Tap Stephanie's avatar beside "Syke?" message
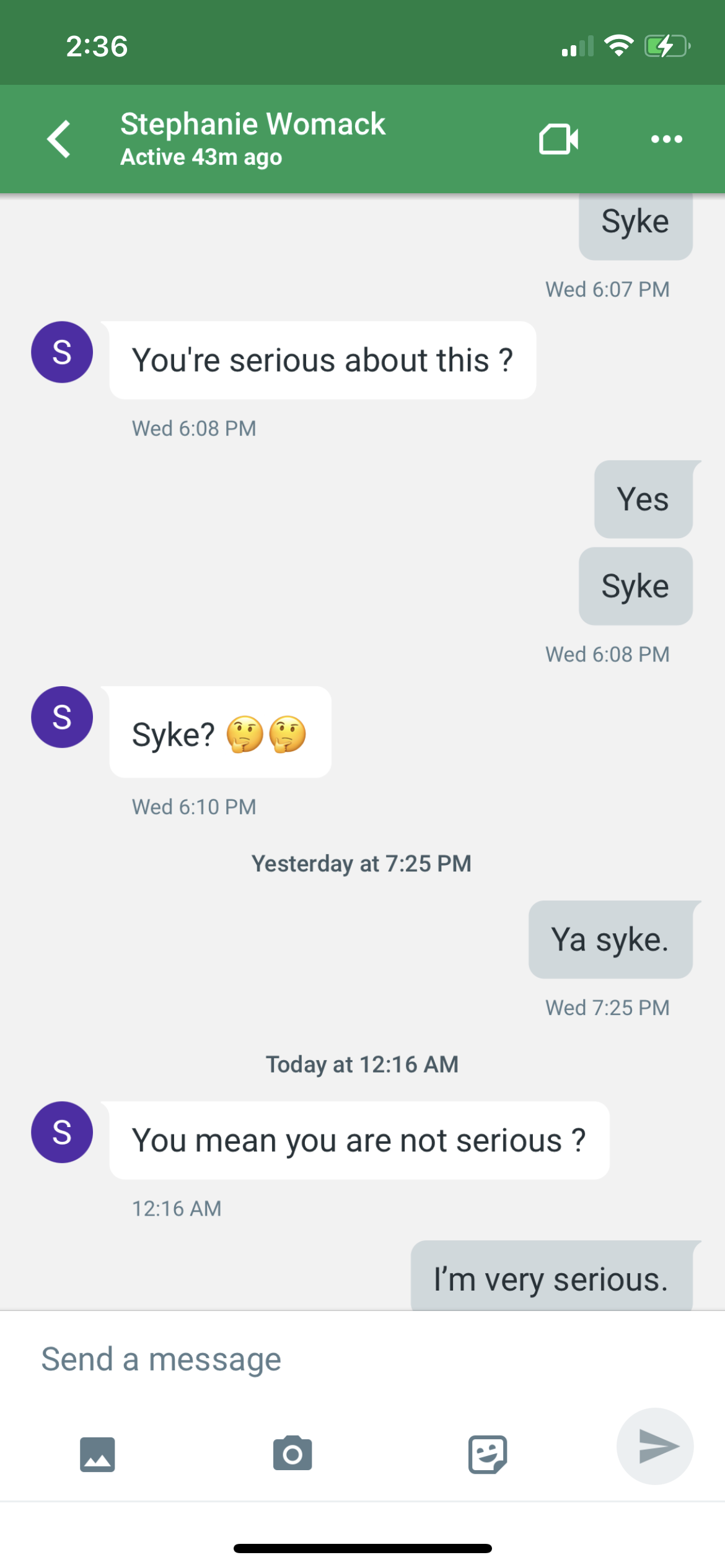Screen dimensions: 725x1568 coord(62,717)
